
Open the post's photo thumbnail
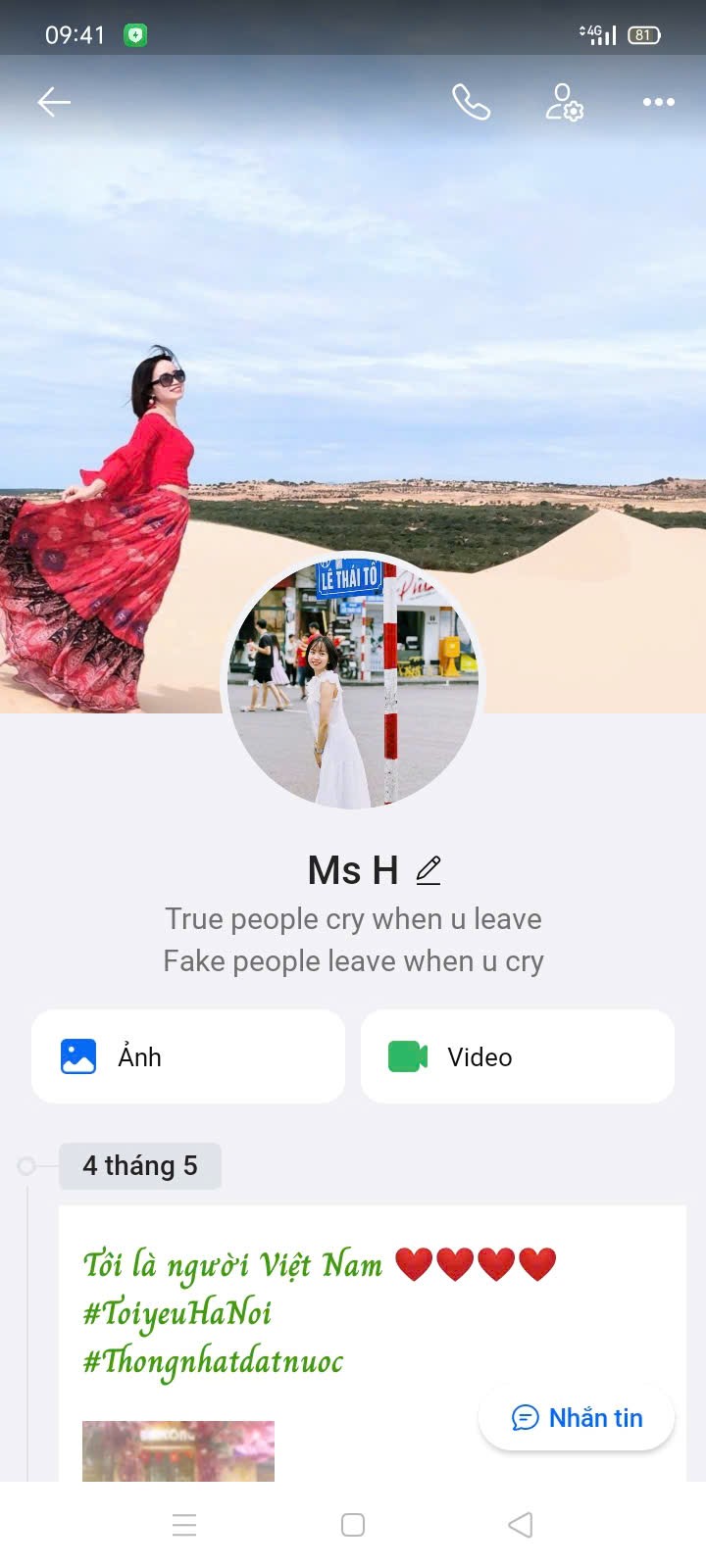coord(178,1450)
